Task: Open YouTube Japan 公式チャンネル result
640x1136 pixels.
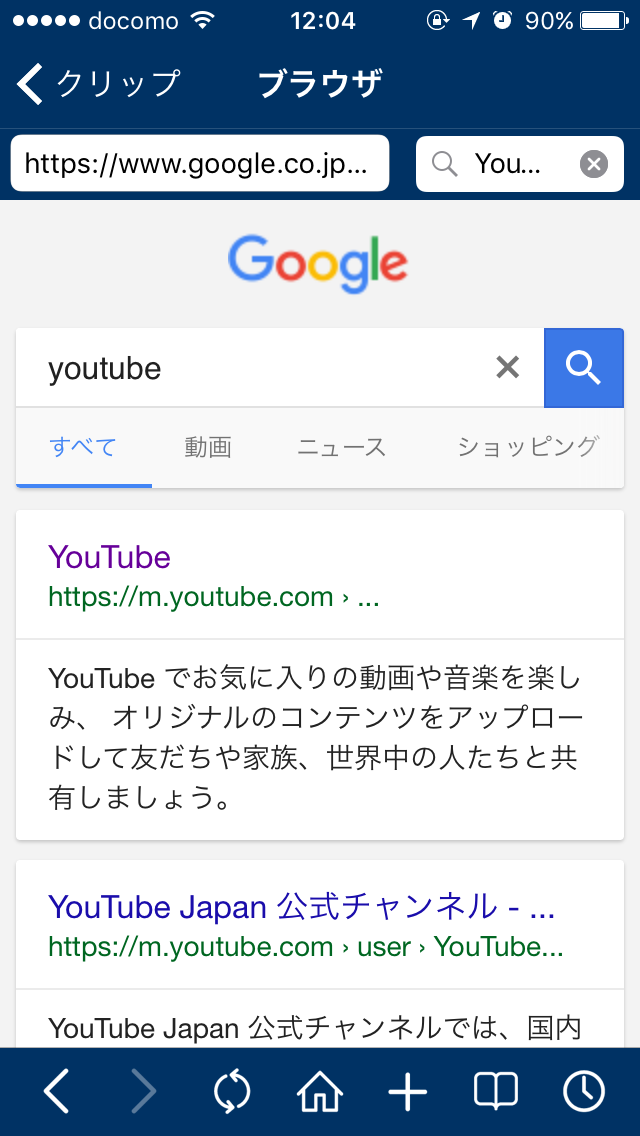Action: coord(302,906)
